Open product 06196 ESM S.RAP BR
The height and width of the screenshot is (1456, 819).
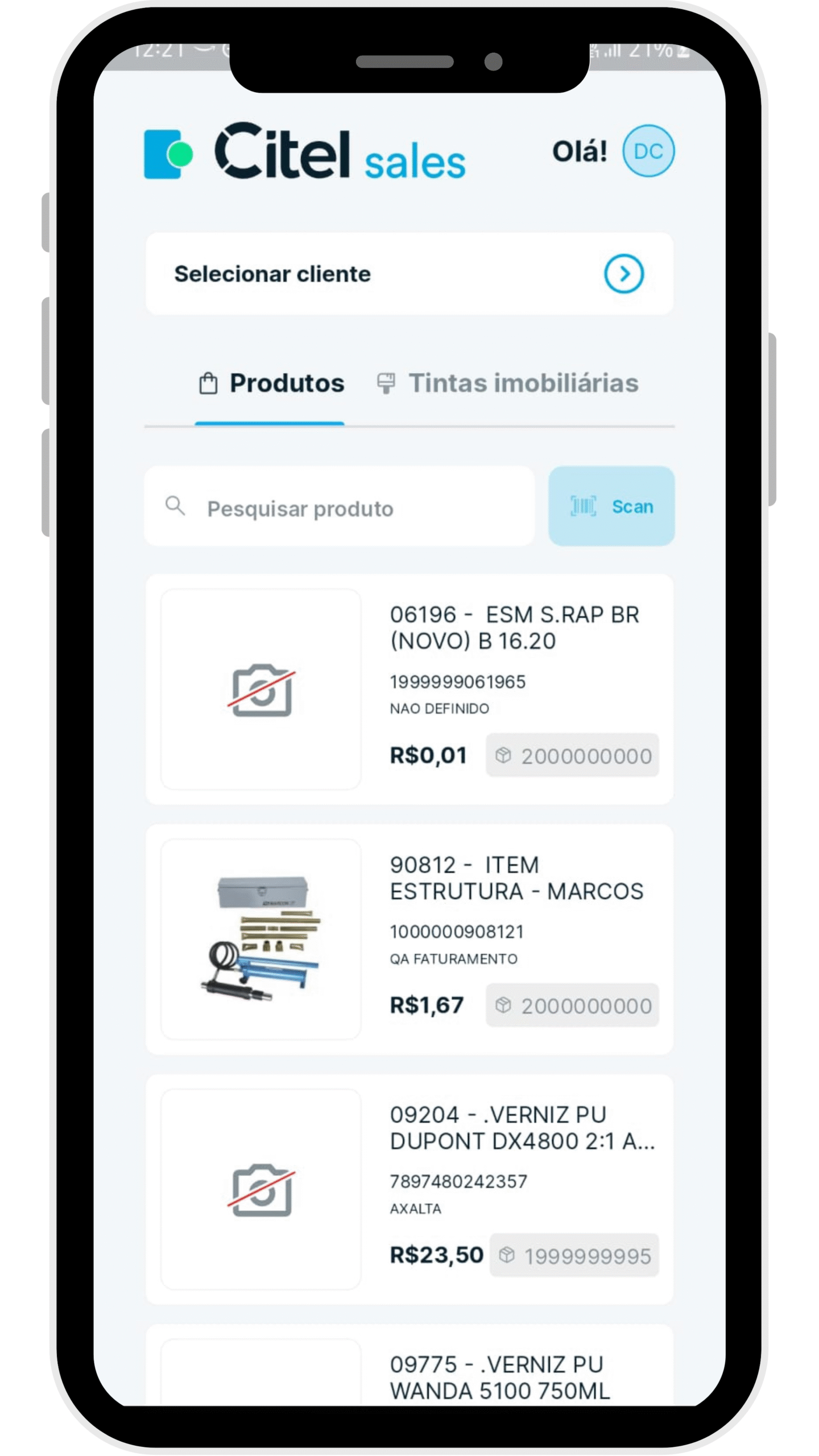(x=409, y=689)
